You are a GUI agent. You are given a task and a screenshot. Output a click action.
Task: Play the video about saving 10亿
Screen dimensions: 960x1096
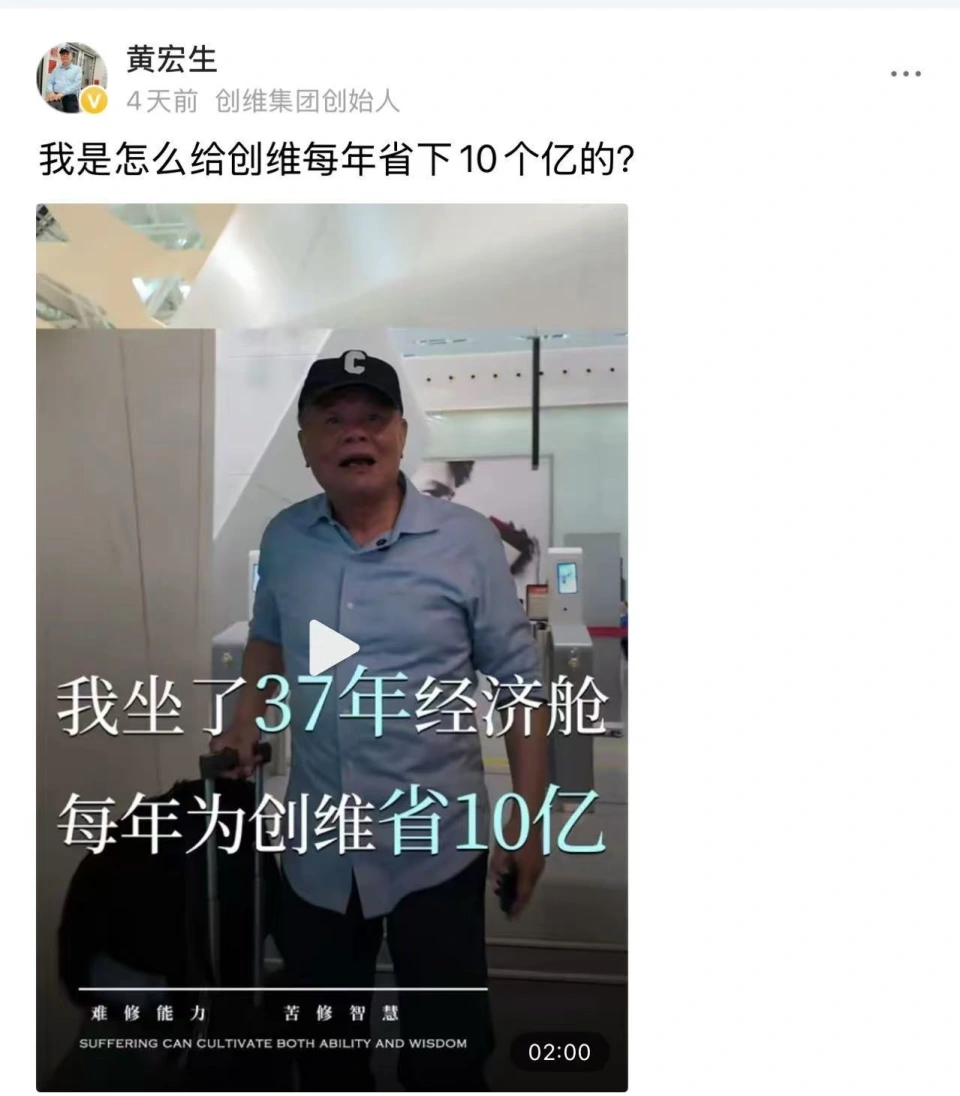pyautogui.click(x=333, y=647)
